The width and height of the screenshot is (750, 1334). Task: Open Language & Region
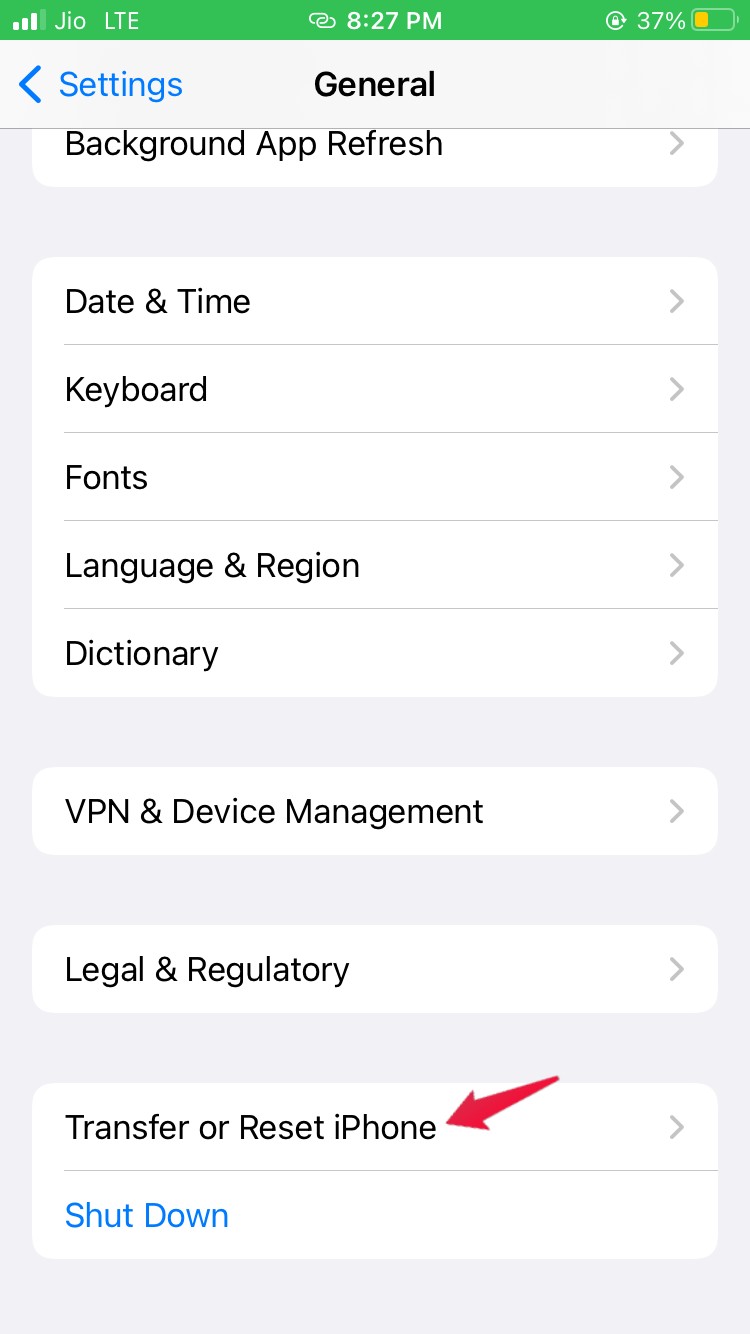click(374, 566)
